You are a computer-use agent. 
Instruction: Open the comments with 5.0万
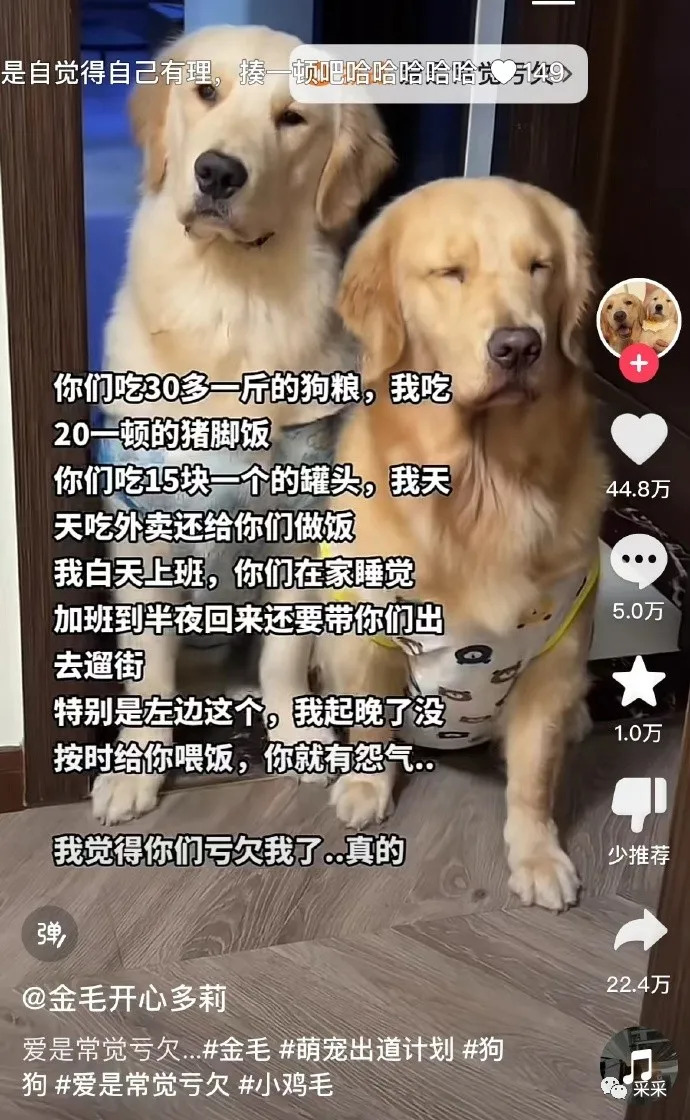point(638,562)
